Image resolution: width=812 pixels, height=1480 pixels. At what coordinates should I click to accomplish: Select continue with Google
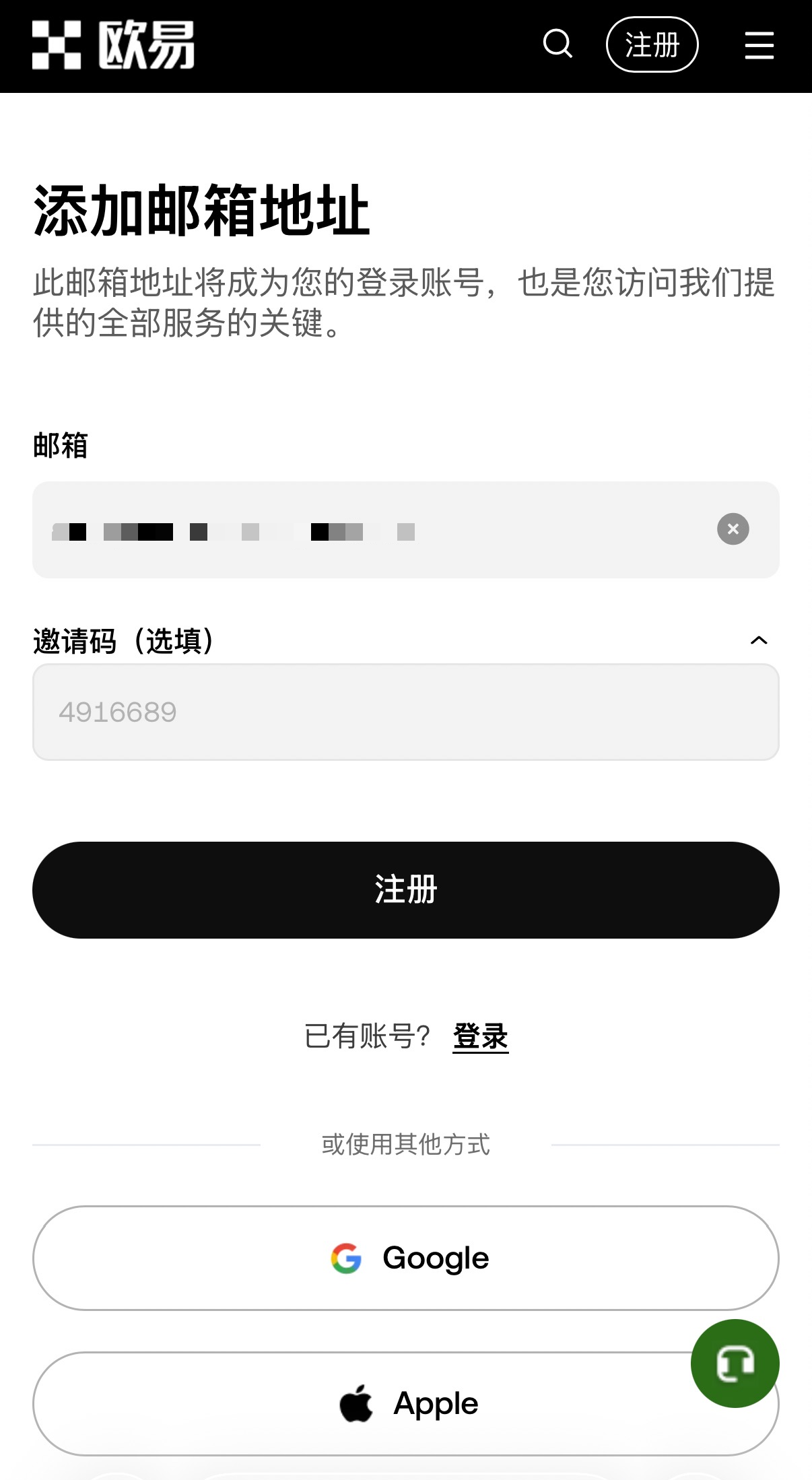coord(406,1256)
